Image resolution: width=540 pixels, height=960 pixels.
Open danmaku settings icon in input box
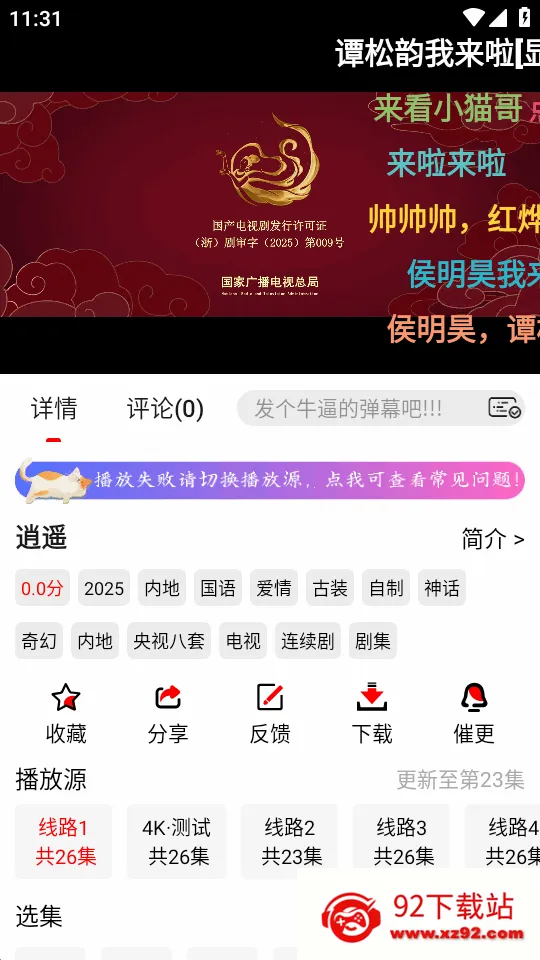504,408
